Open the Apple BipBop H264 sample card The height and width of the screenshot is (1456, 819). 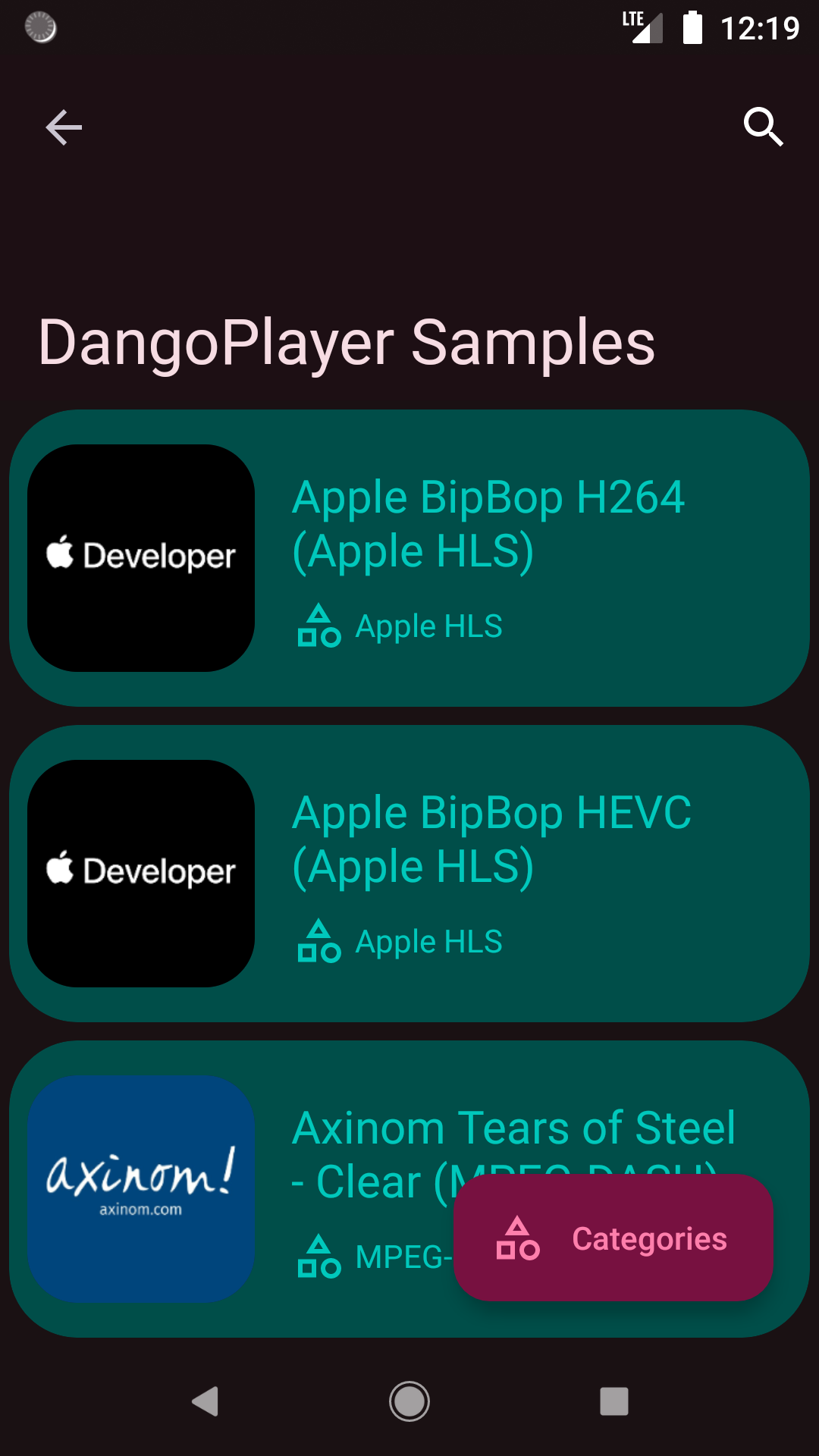(409, 558)
